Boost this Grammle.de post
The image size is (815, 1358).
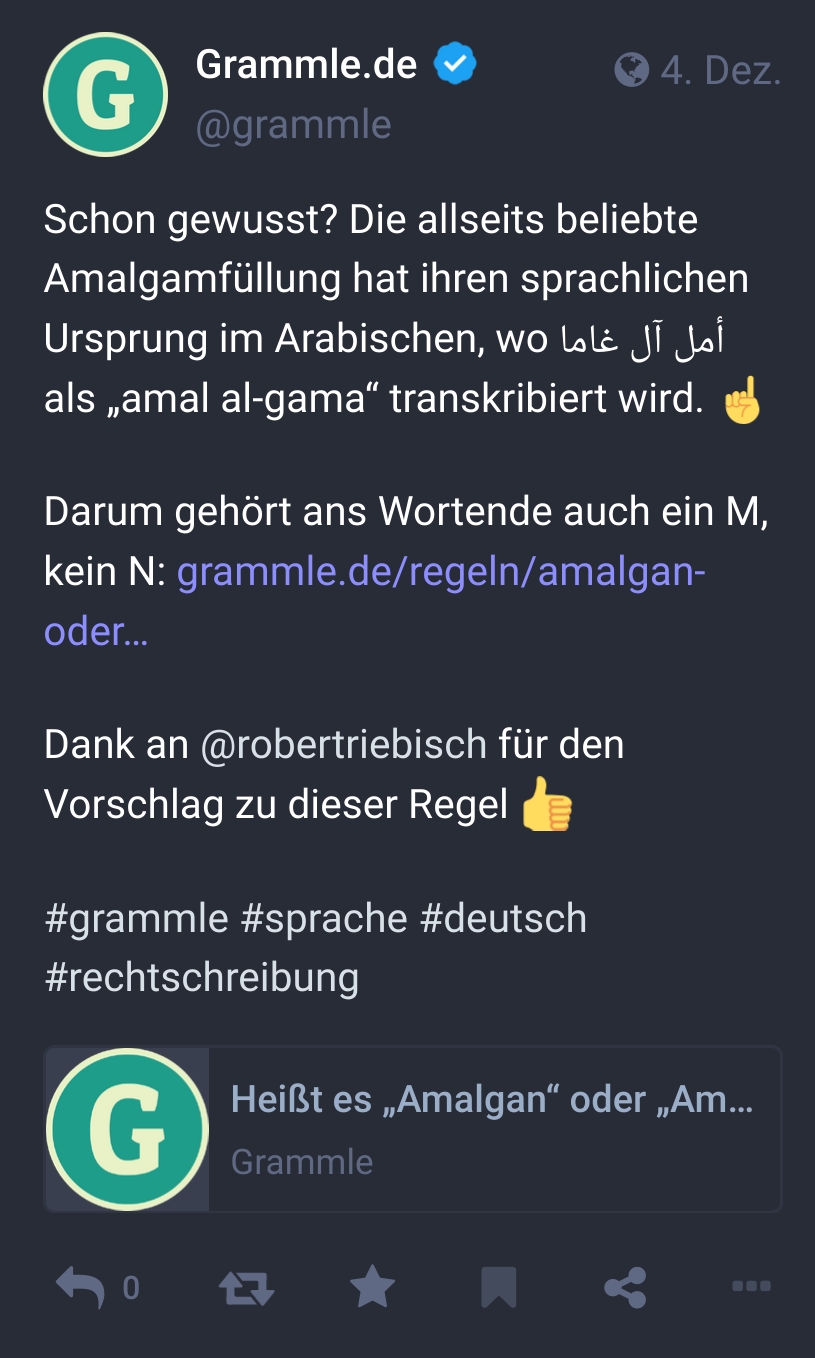pos(246,1287)
